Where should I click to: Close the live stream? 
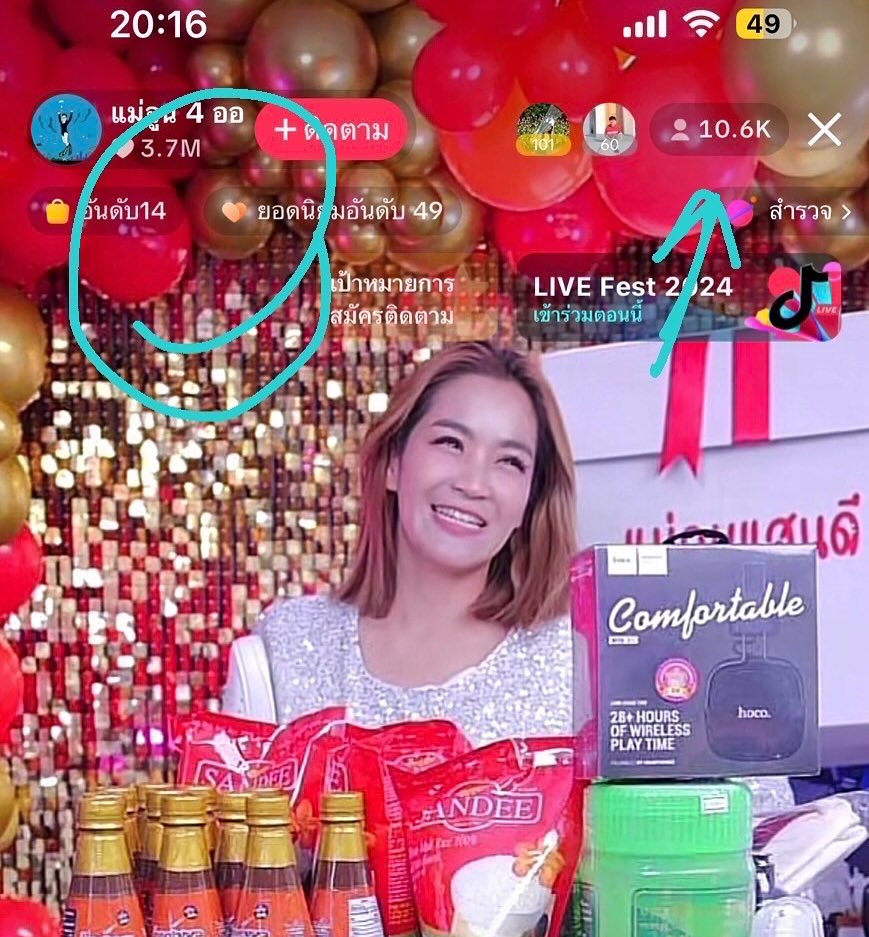(x=824, y=130)
